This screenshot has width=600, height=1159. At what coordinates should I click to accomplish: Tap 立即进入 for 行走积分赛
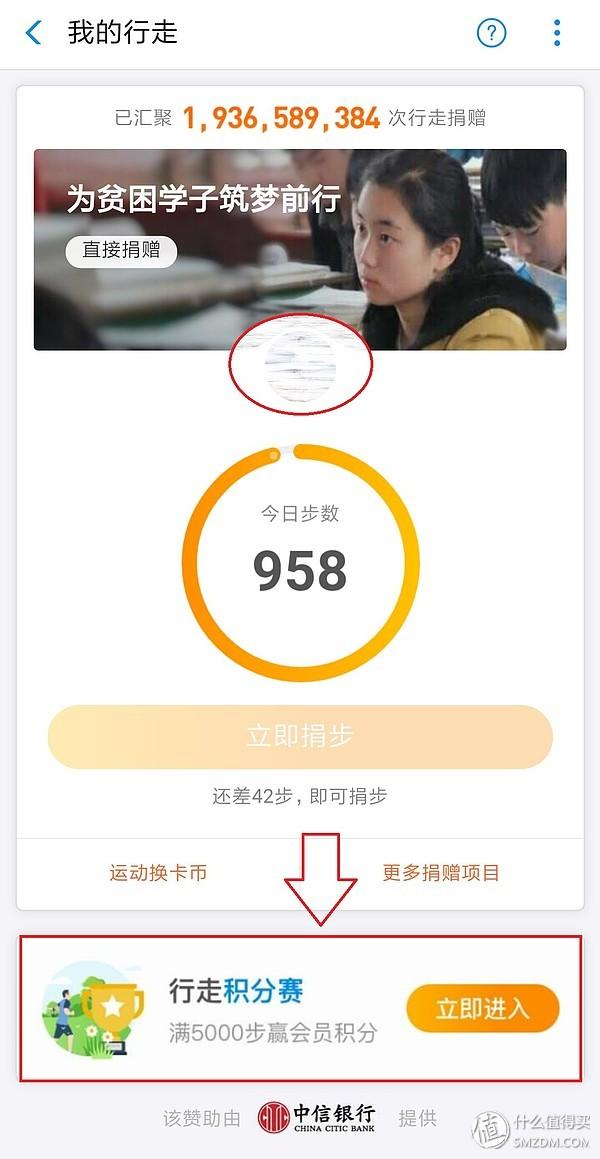pos(482,1008)
